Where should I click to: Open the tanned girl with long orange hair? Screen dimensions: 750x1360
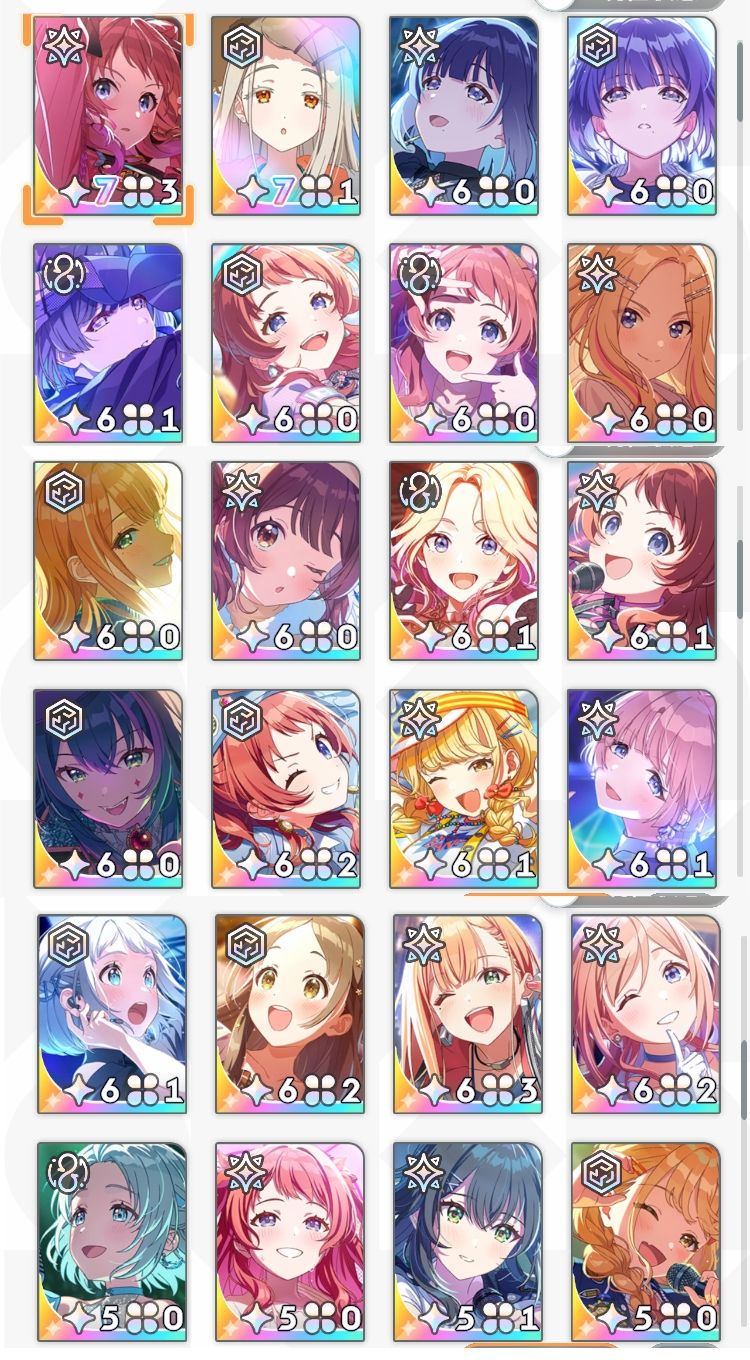642,342
